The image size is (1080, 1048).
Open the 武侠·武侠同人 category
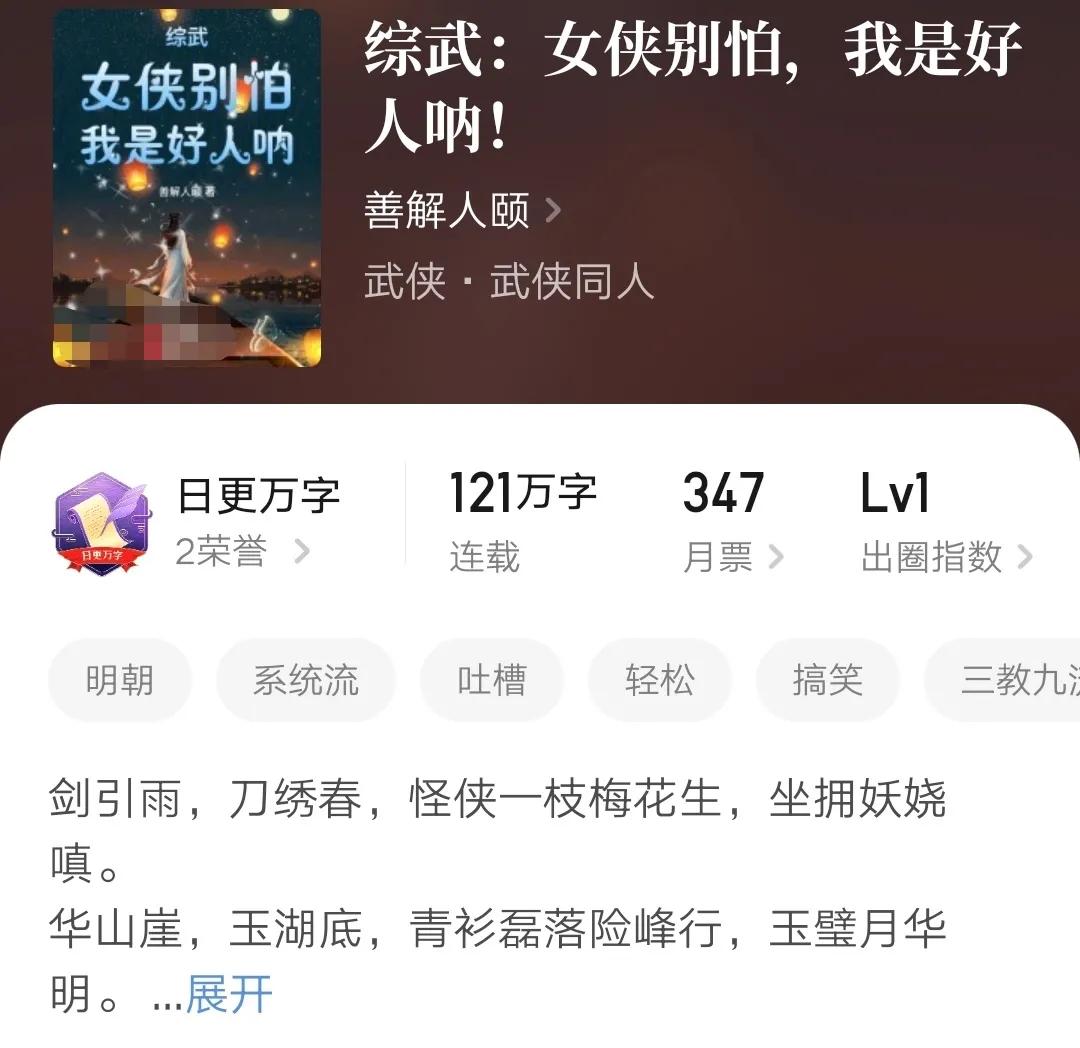[x=509, y=283]
